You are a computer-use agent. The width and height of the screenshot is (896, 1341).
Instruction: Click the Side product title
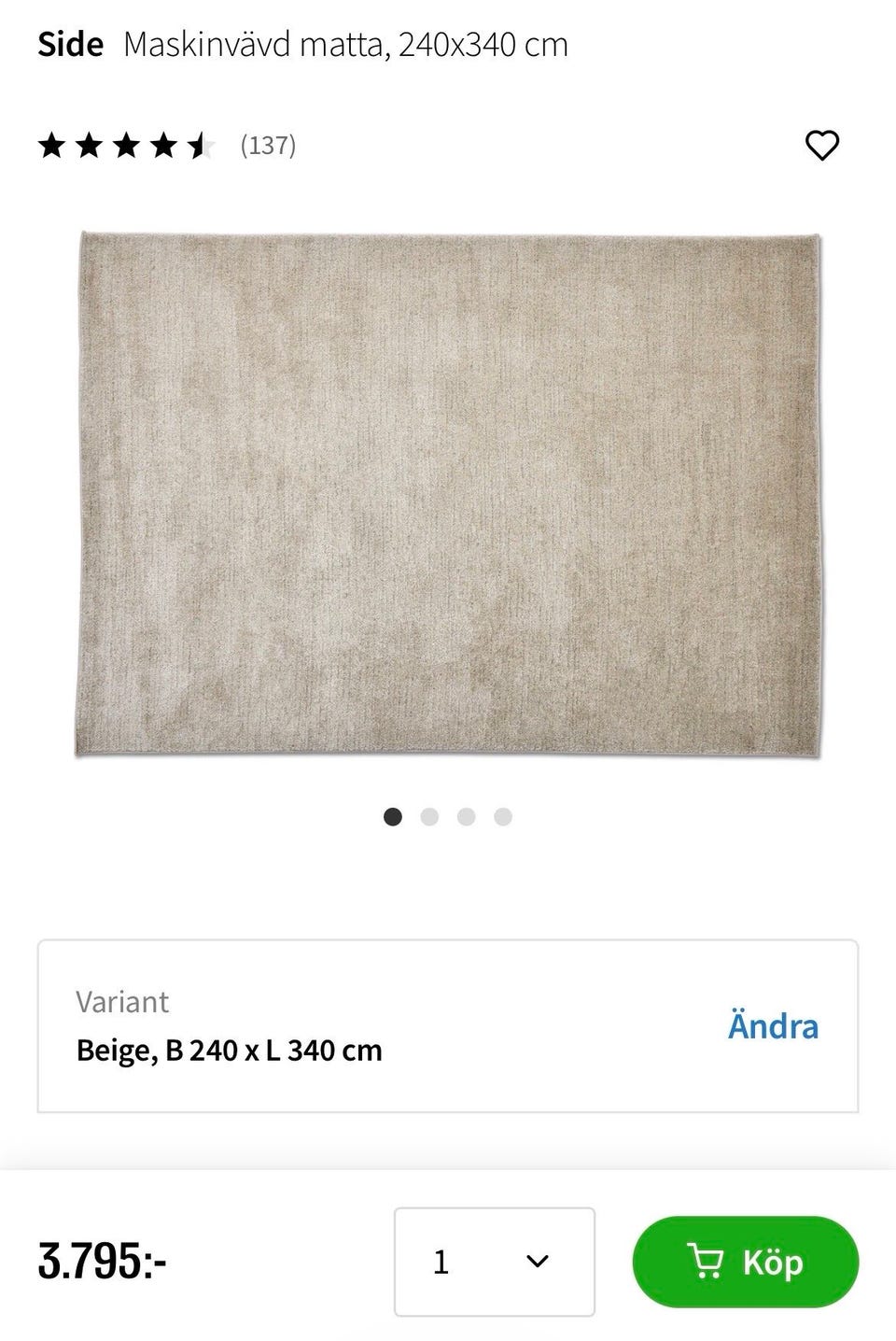70,42
